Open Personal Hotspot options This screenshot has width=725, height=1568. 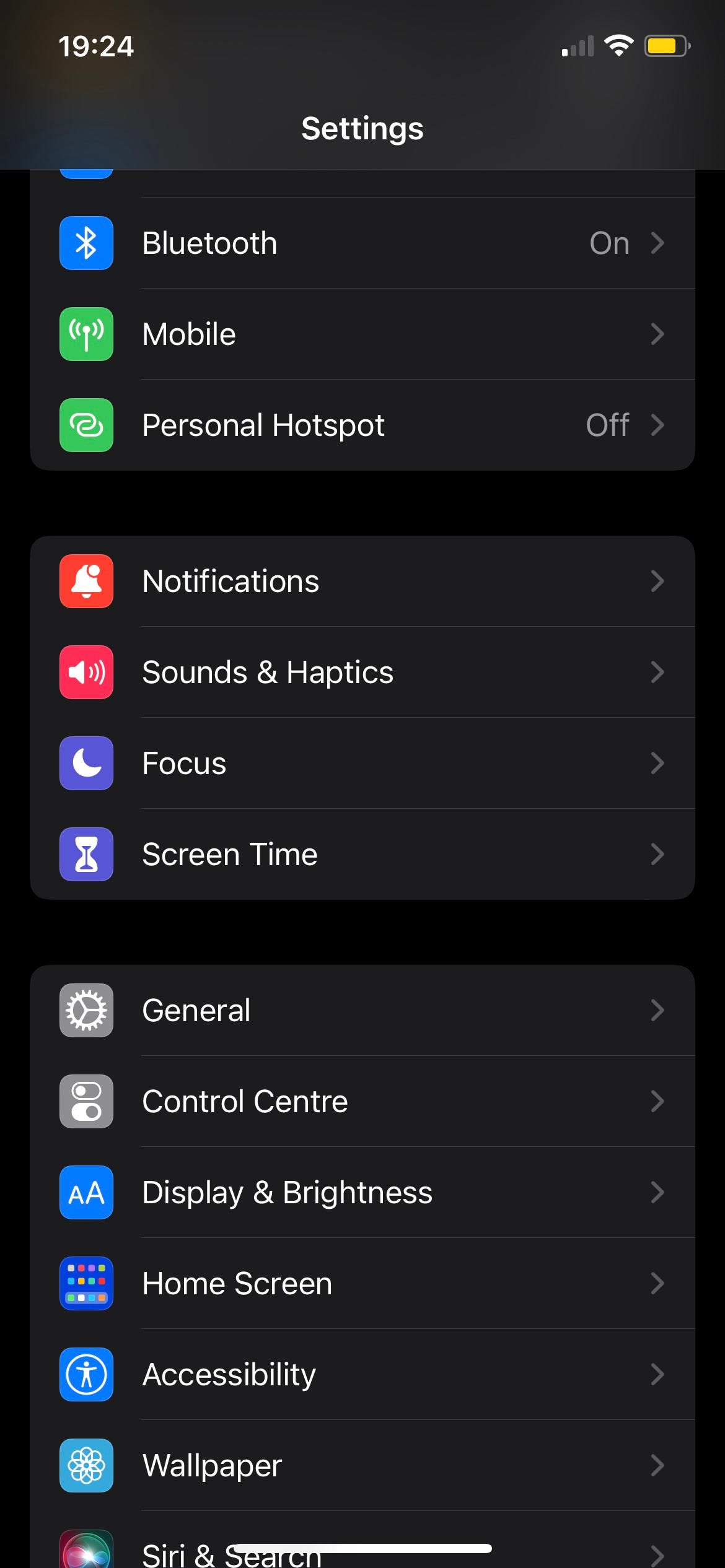click(362, 425)
